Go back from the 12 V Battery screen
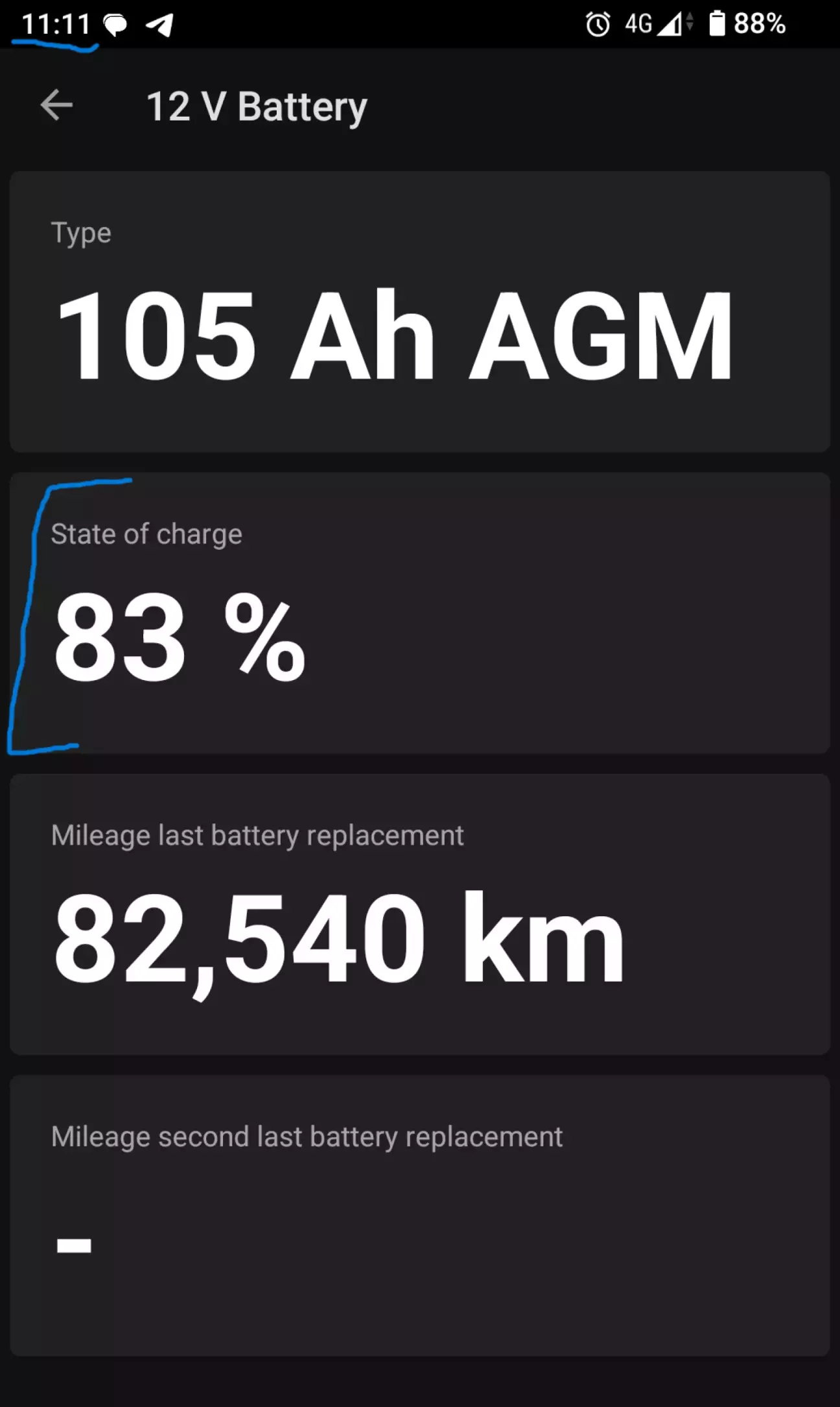Image resolution: width=840 pixels, height=1407 pixels. click(56, 105)
